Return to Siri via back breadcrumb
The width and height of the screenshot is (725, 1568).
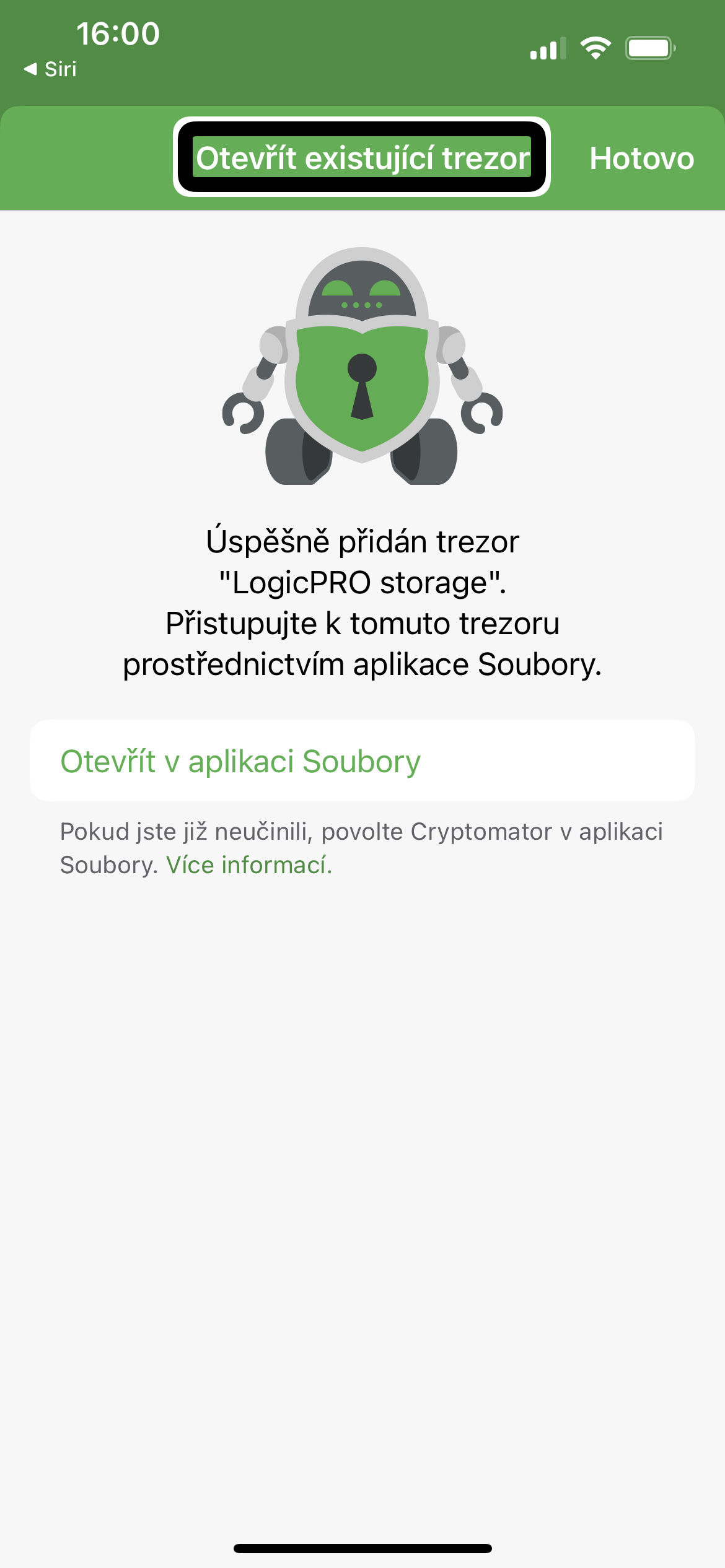(x=51, y=69)
